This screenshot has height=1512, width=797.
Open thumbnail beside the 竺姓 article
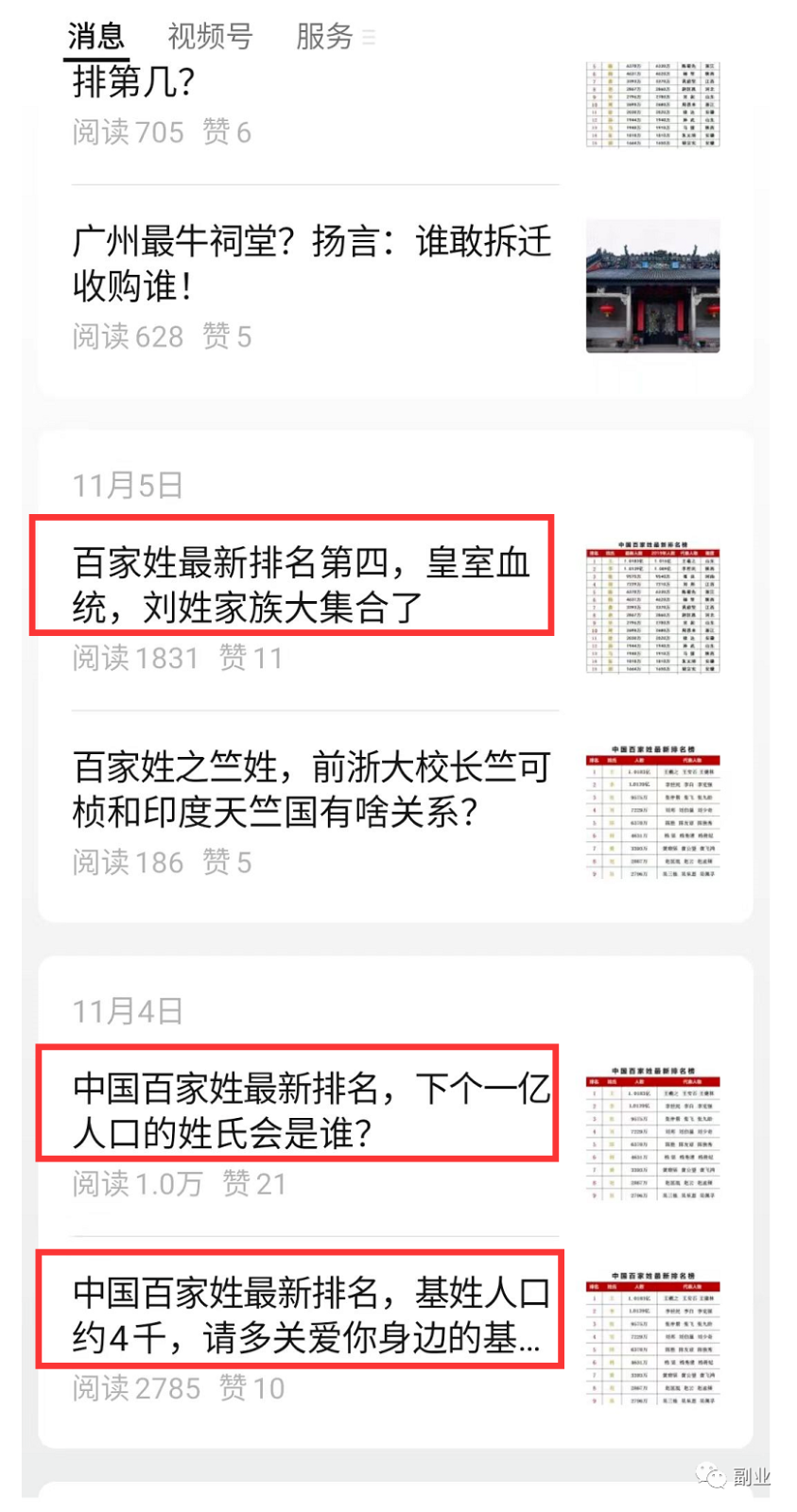tap(651, 815)
